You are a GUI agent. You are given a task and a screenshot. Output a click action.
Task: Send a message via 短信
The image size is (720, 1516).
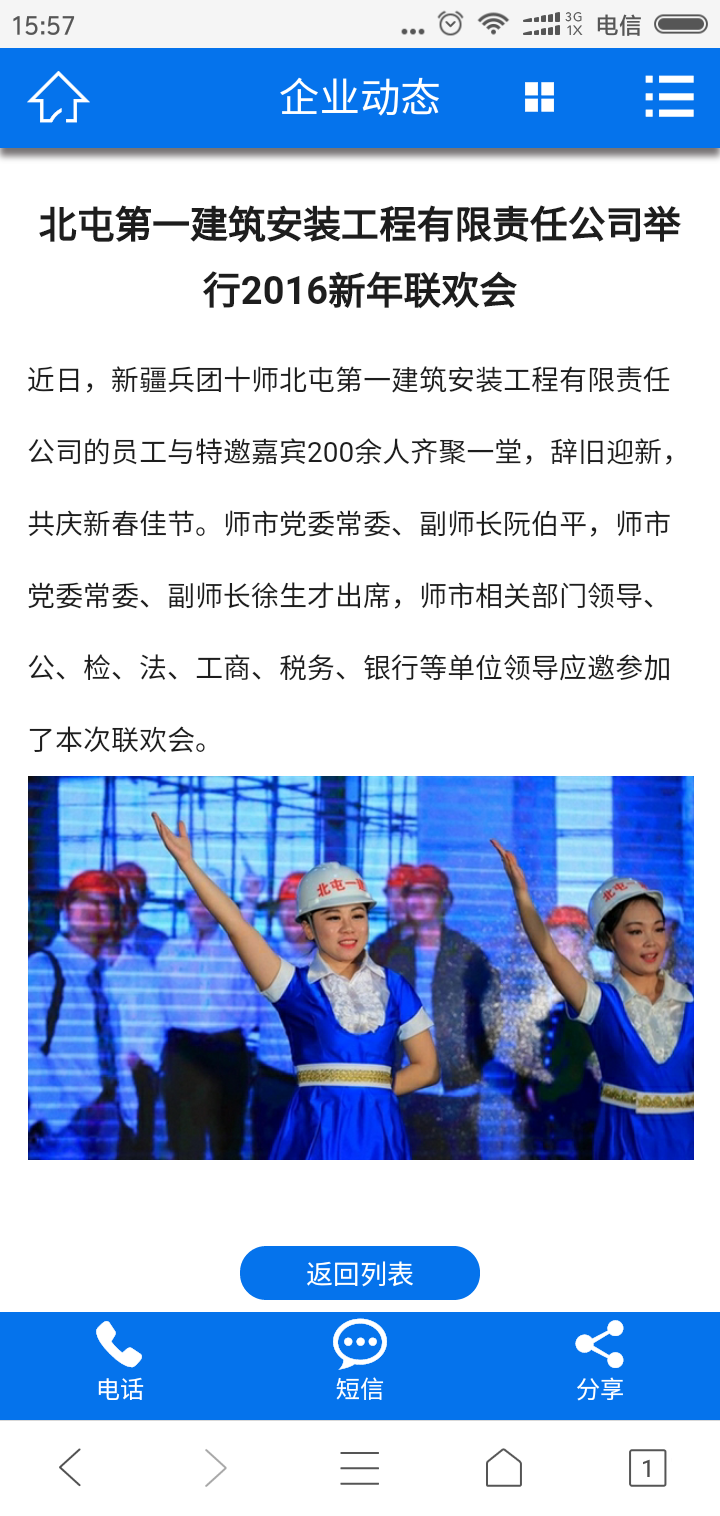pyautogui.click(x=360, y=1362)
